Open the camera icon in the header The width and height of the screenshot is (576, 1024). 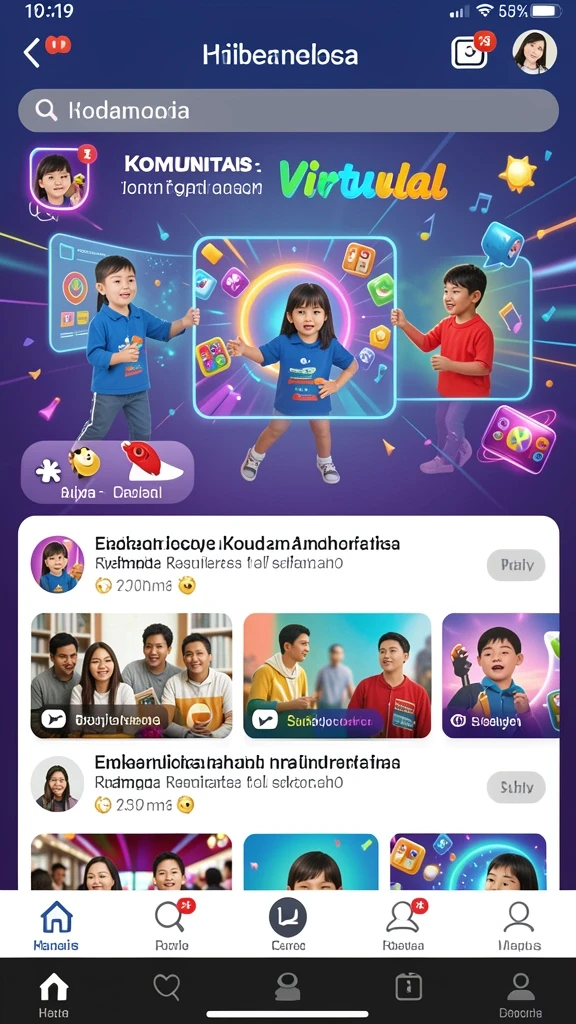click(x=469, y=53)
